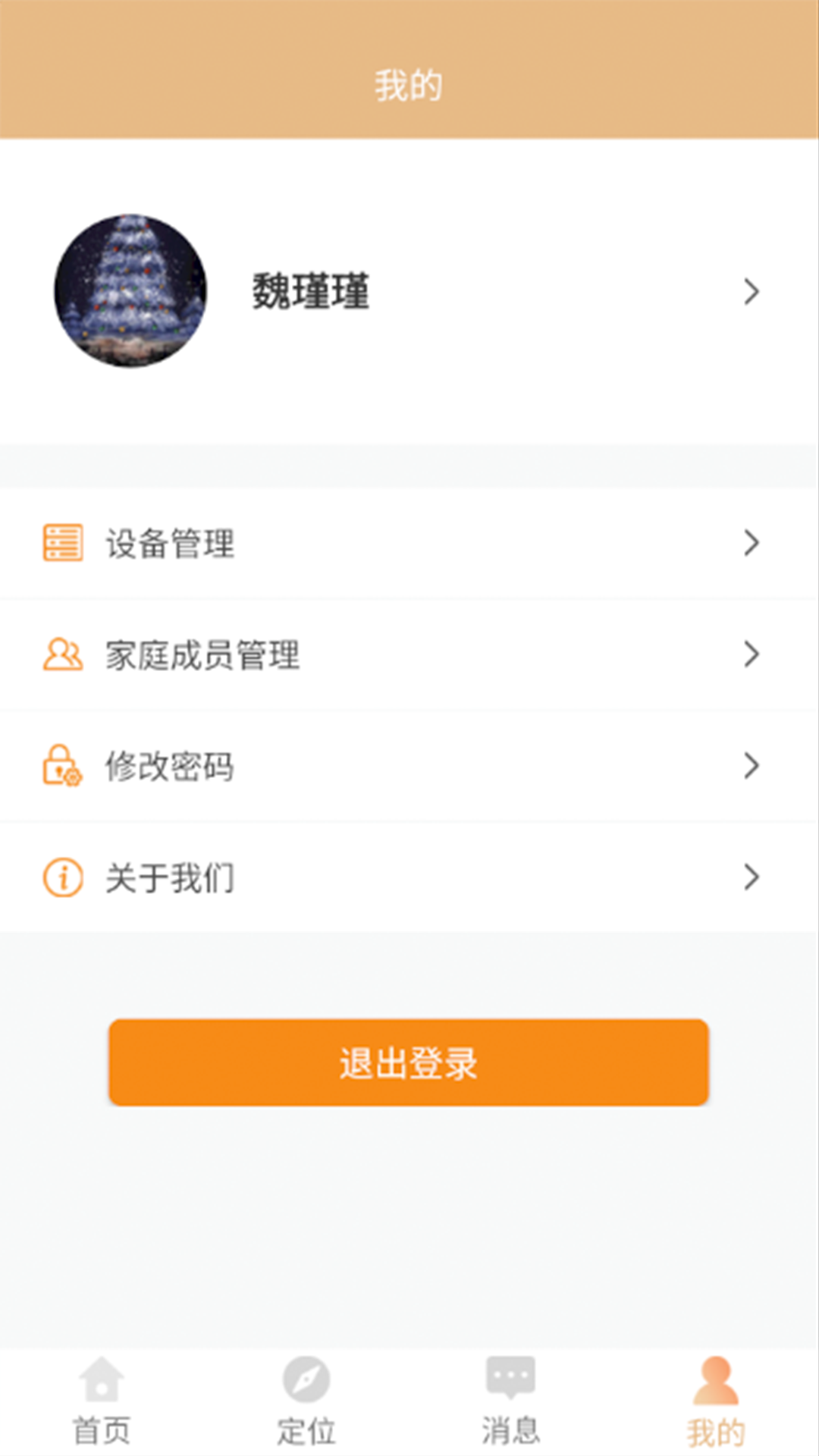The height and width of the screenshot is (1456, 819).
Task: Click the 家庭成员管理 members icon
Action: pyautogui.click(x=61, y=654)
